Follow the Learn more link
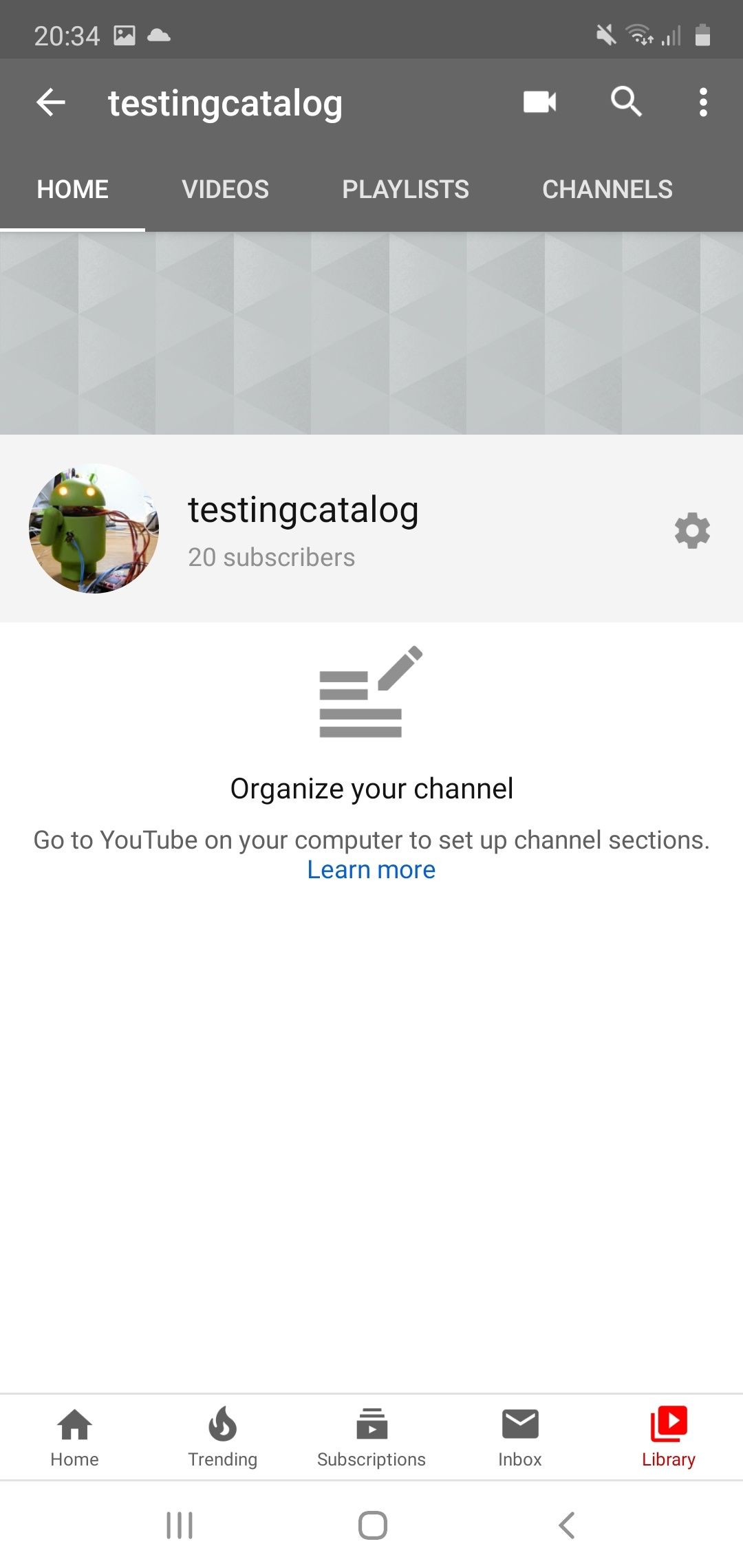 pos(371,870)
